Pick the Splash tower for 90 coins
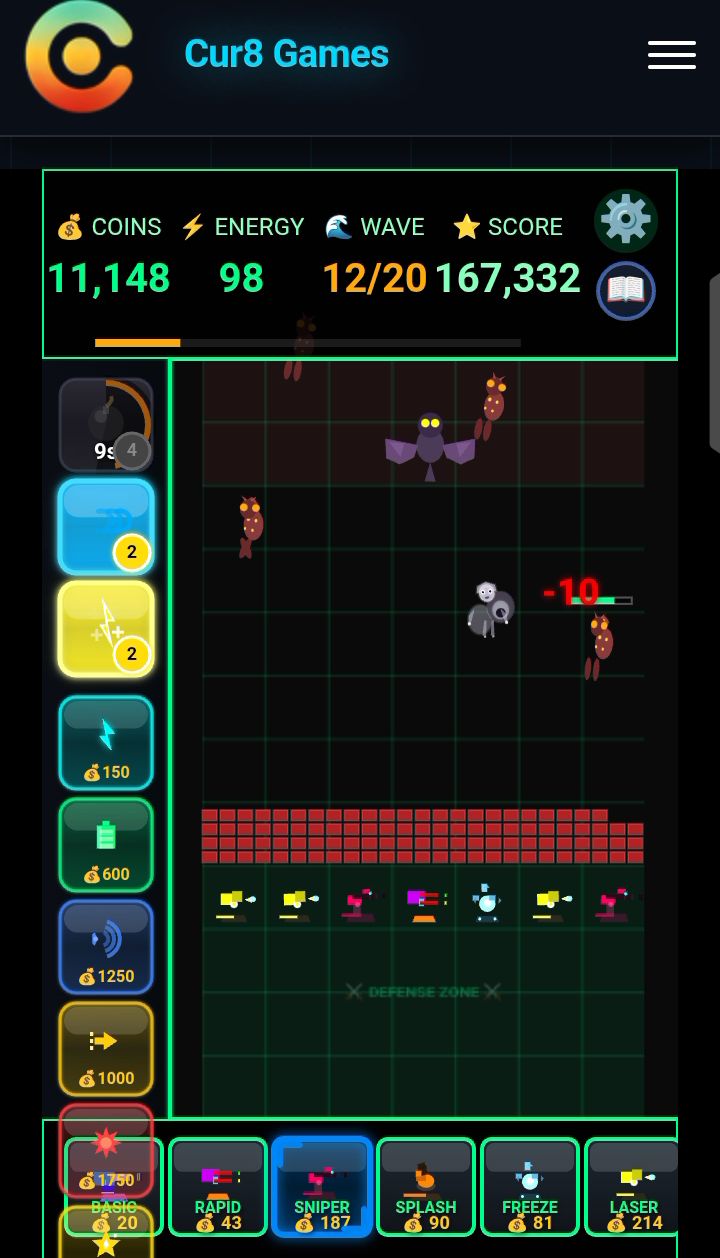Viewport: 720px width, 1258px height. click(x=426, y=1187)
